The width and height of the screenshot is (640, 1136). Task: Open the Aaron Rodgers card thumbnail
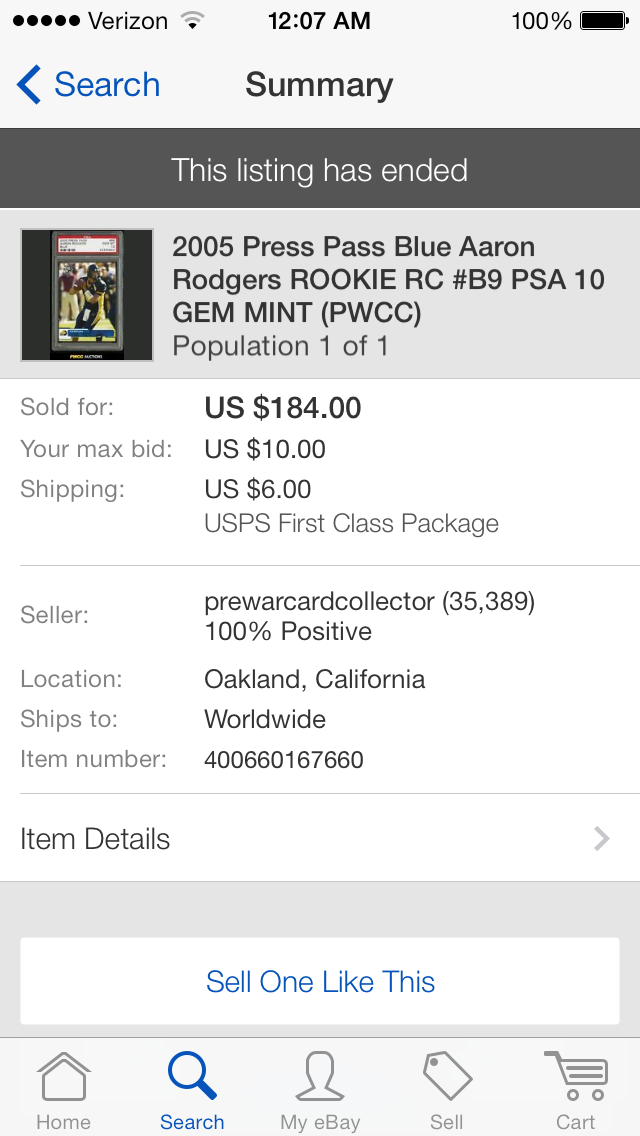[x=87, y=295]
